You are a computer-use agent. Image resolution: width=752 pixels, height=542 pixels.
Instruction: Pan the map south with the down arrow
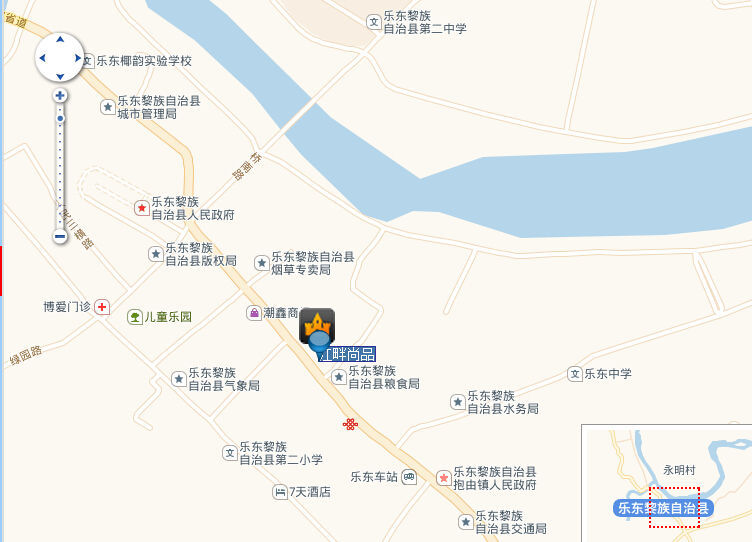[x=60, y=76]
